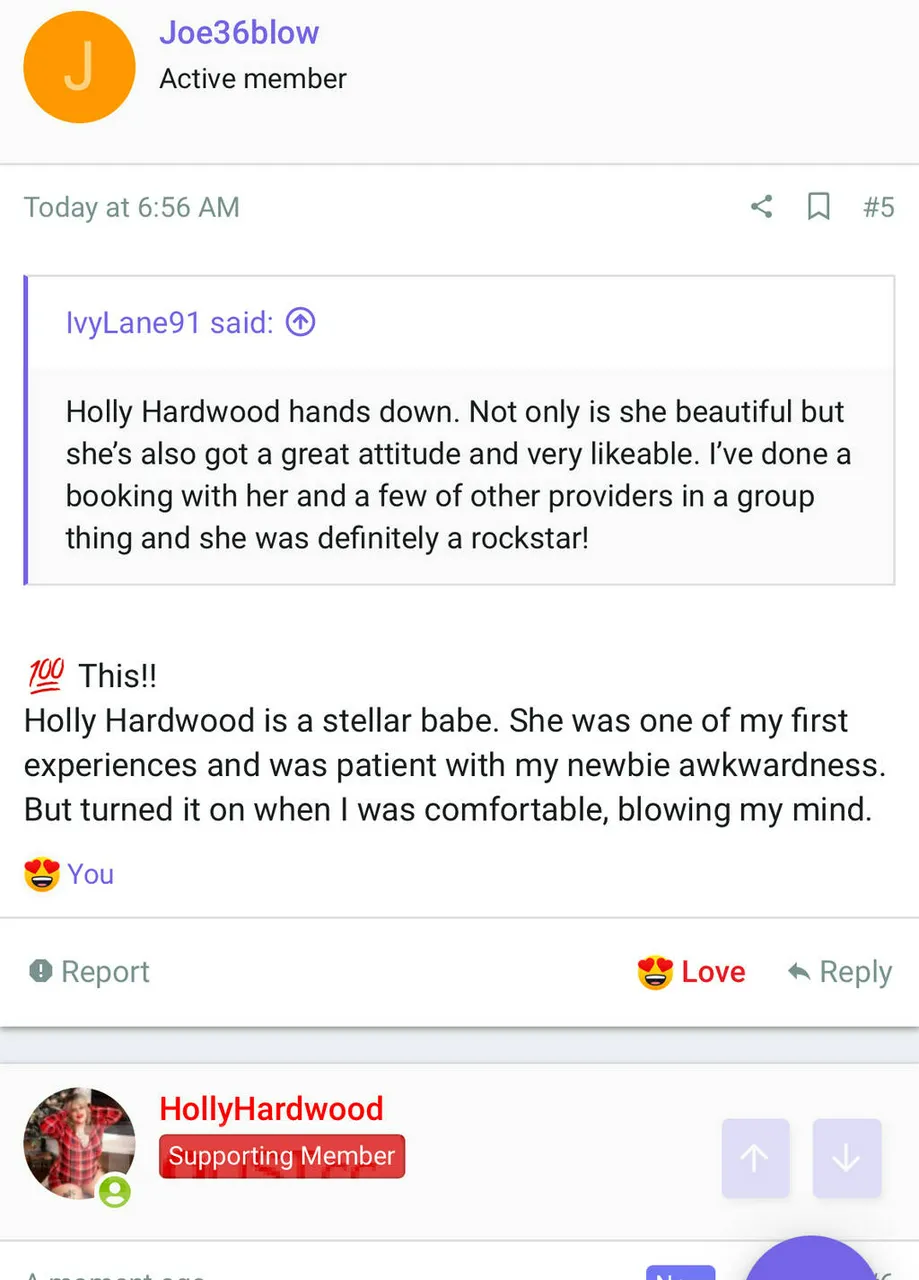
Task: Share post #5
Action: tap(762, 207)
